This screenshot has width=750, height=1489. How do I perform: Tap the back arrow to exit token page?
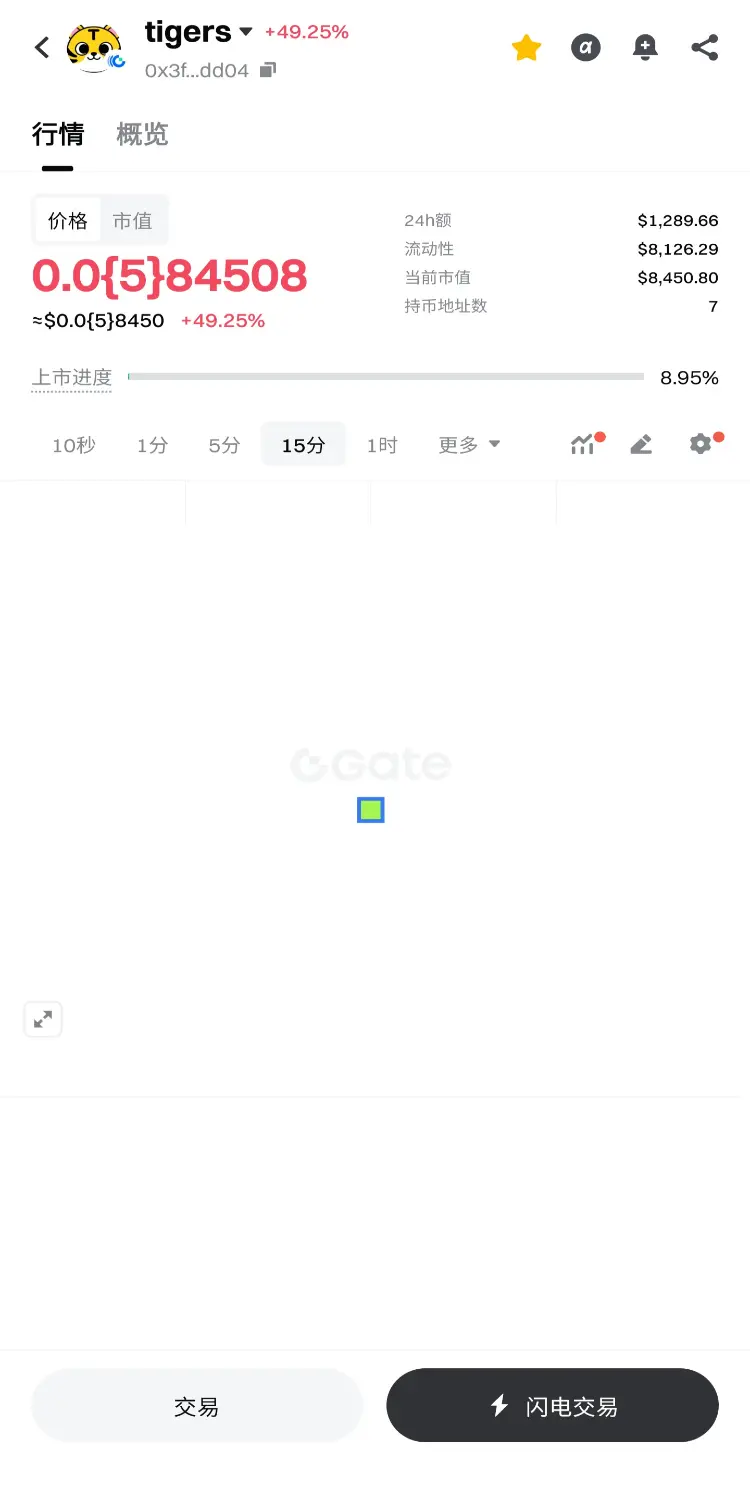click(x=40, y=47)
